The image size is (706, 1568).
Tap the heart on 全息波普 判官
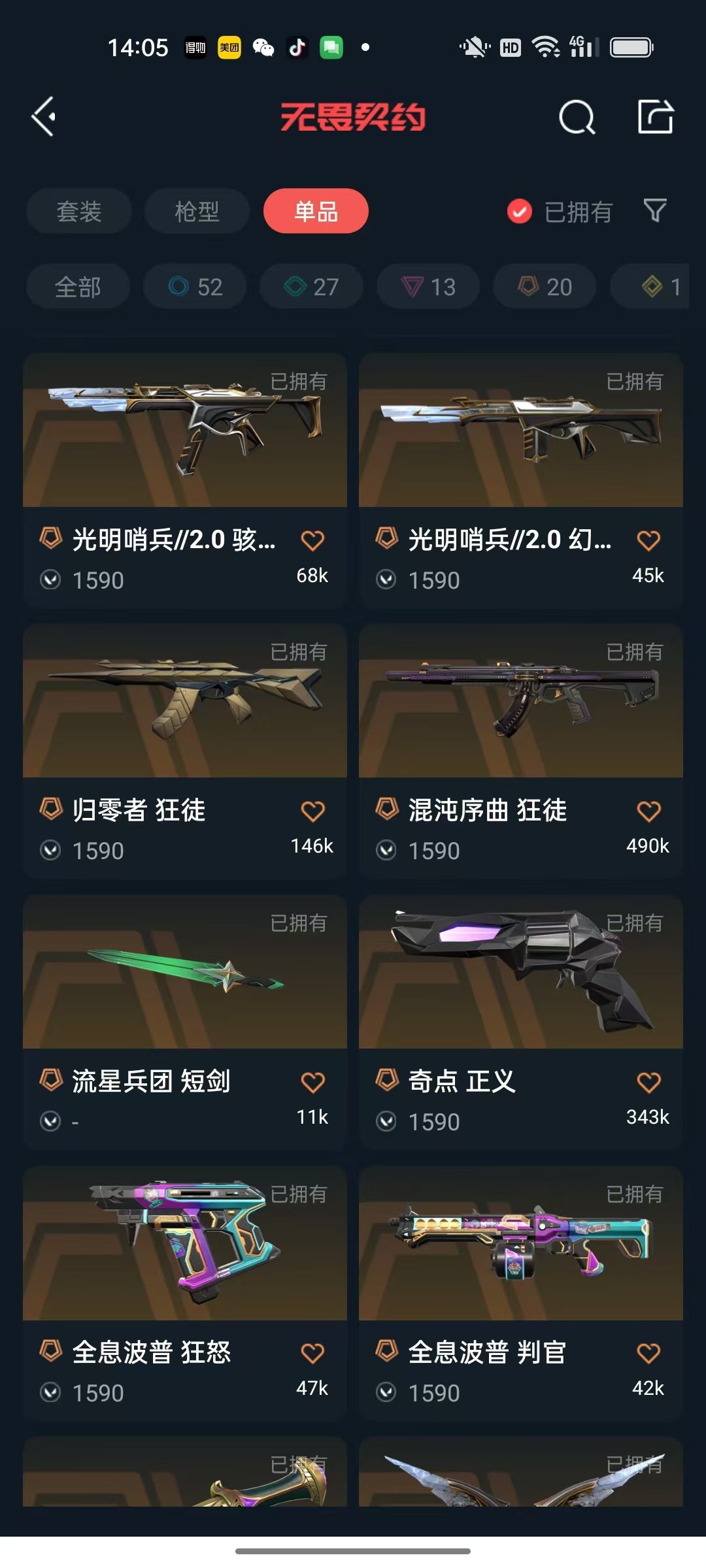tap(648, 1354)
